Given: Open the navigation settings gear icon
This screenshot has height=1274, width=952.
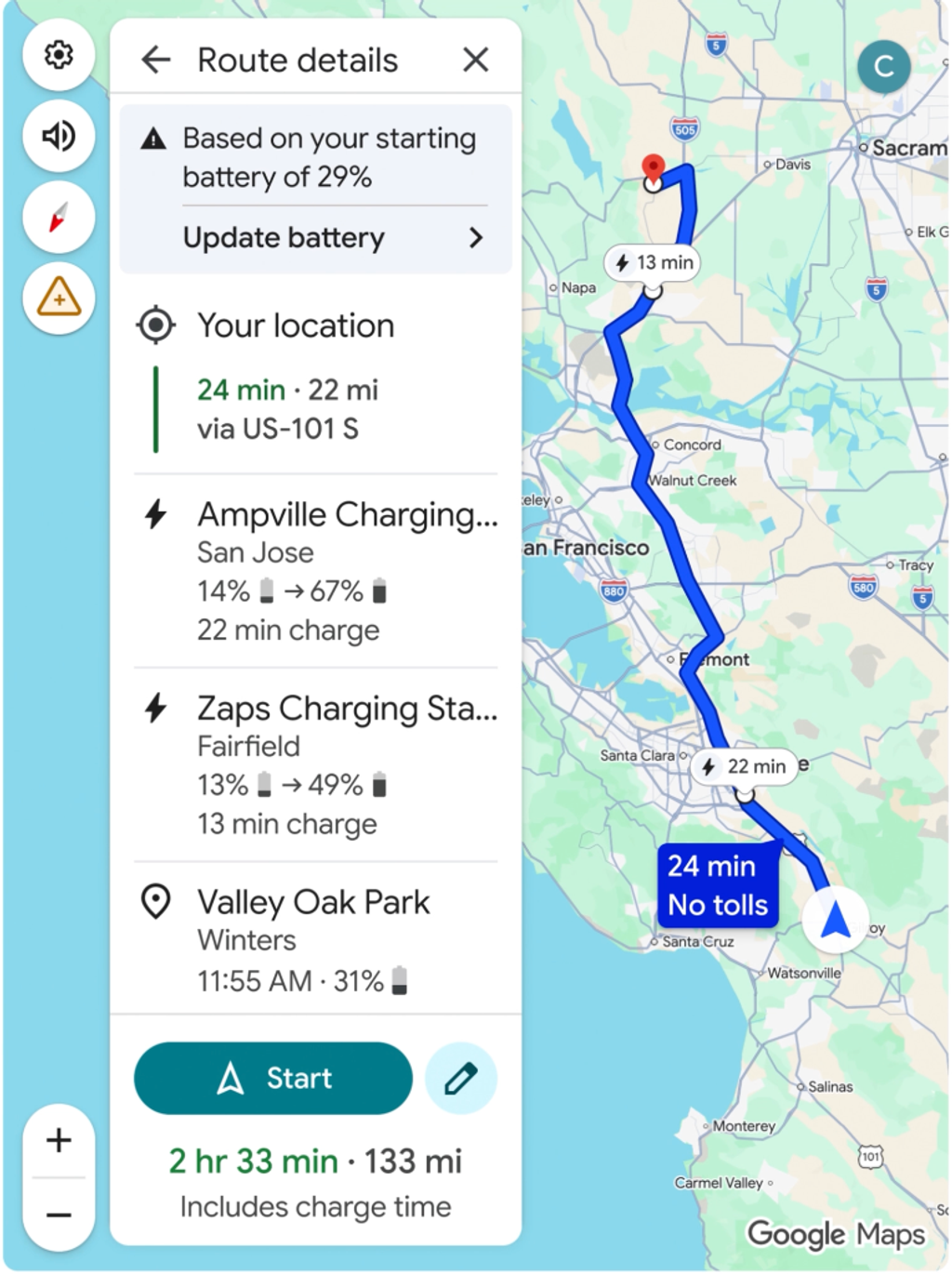Looking at the screenshot, I should [x=59, y=54].
